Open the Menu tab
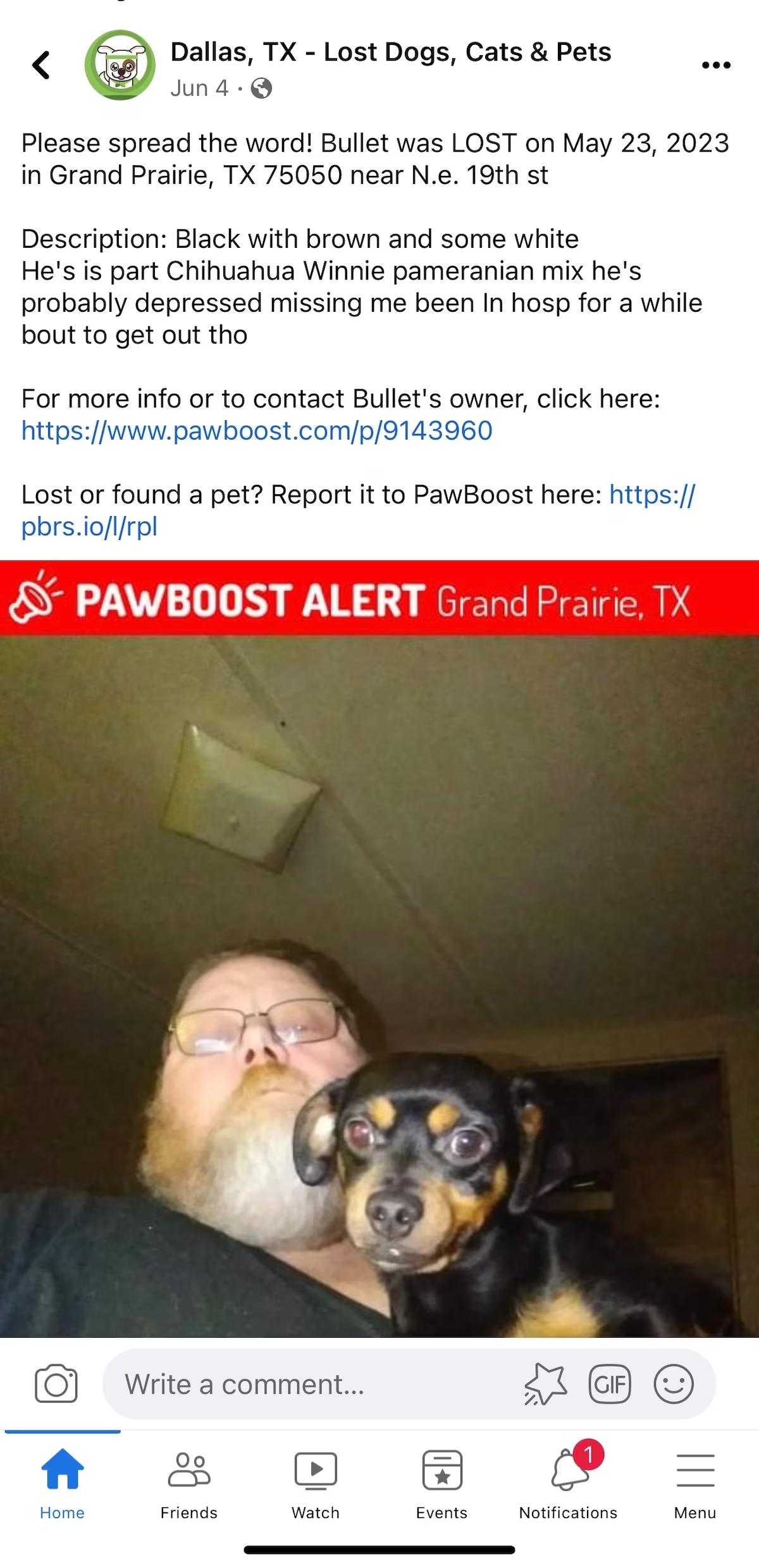Screen dimensions: 759x1568 click(x=695, y=1483)
